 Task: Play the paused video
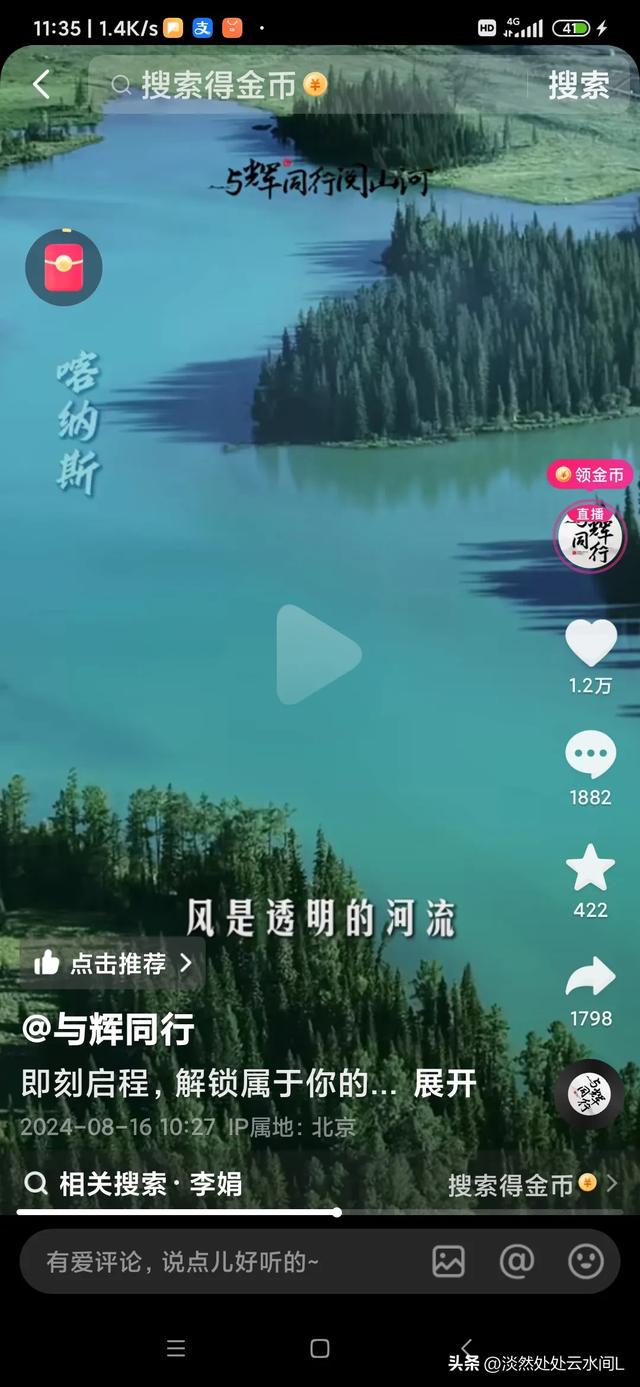[318, 654]
